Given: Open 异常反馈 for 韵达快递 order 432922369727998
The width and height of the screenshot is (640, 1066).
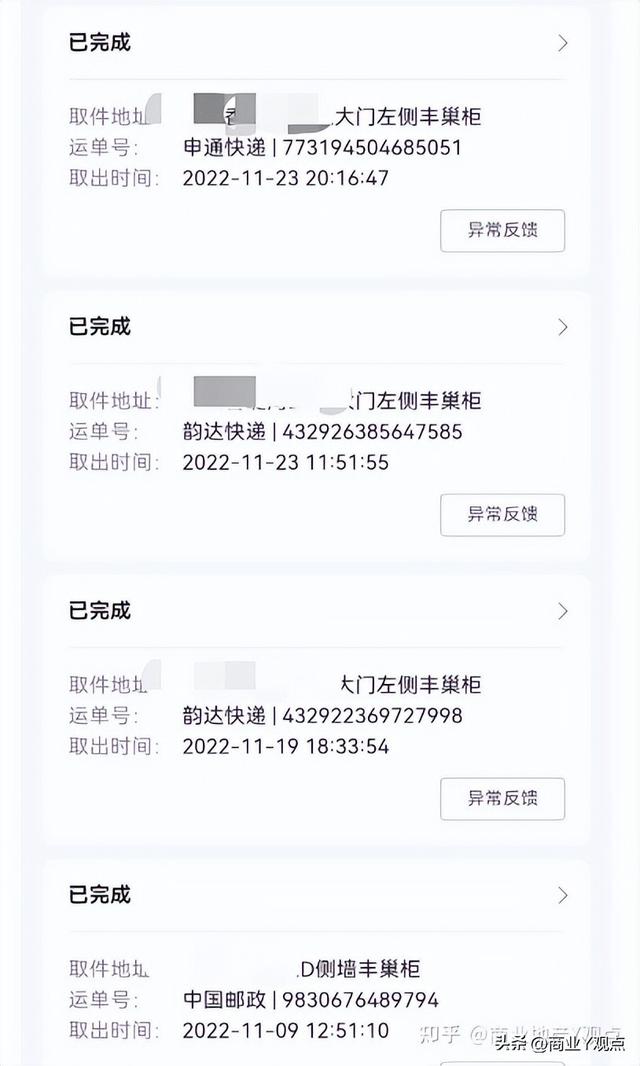Looking at the screenshot, I should 502,799.
